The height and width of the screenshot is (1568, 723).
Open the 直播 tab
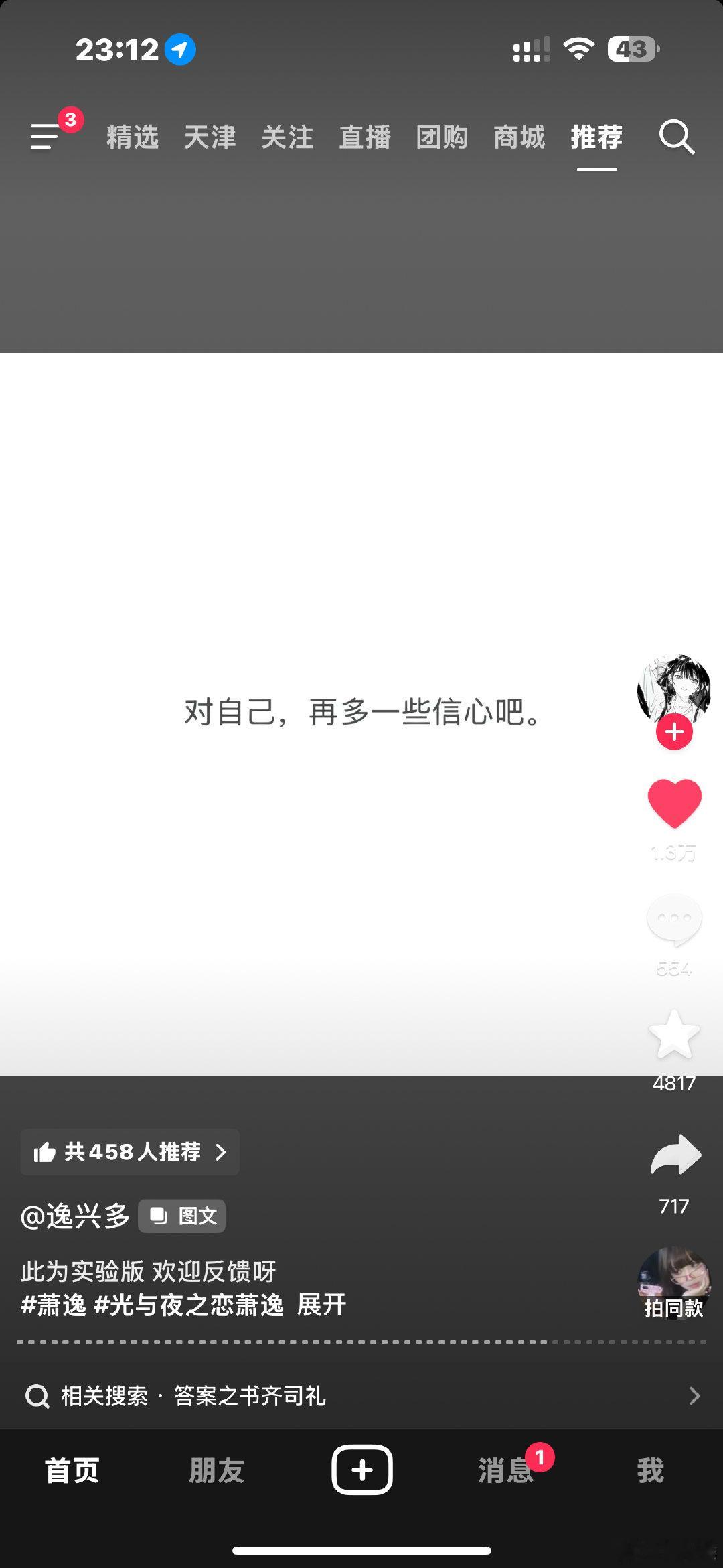coord(365,137)
